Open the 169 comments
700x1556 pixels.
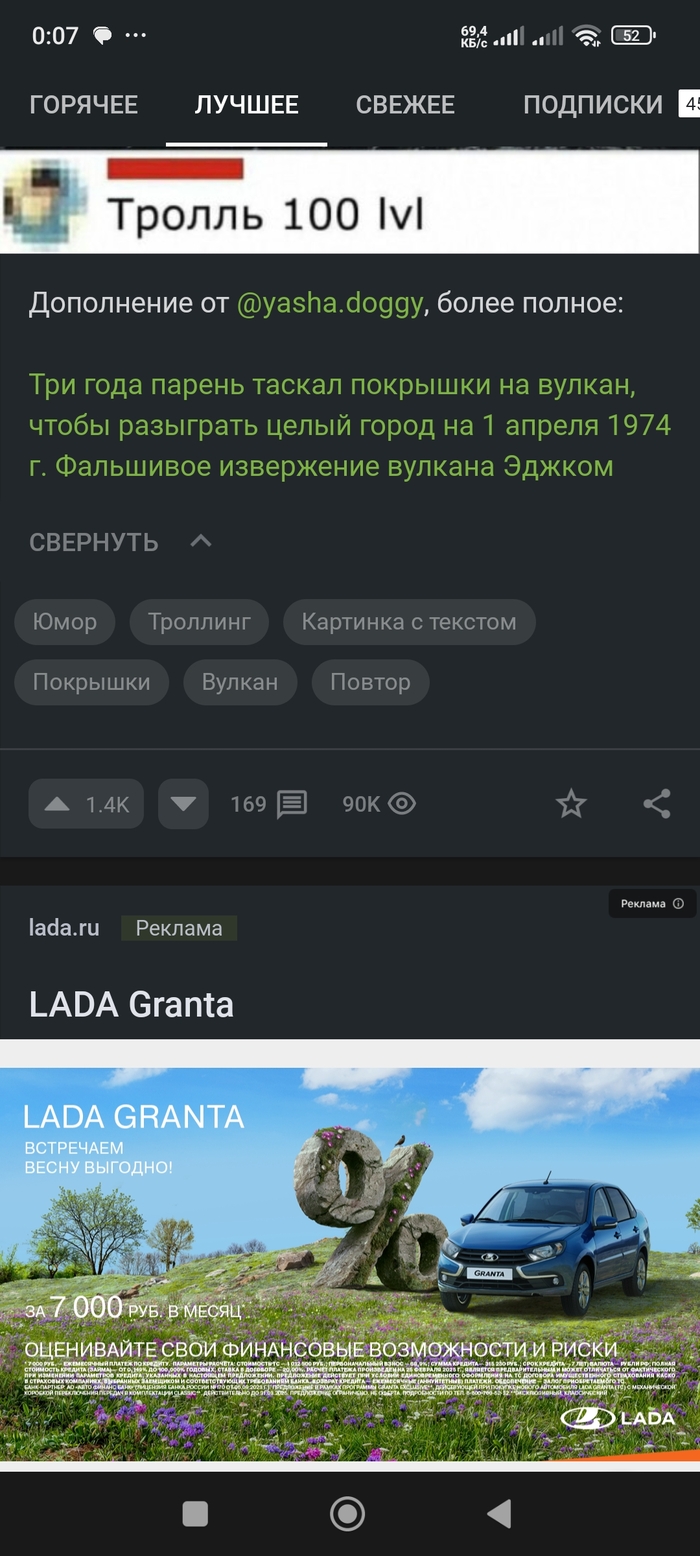[x=268, y=804]
